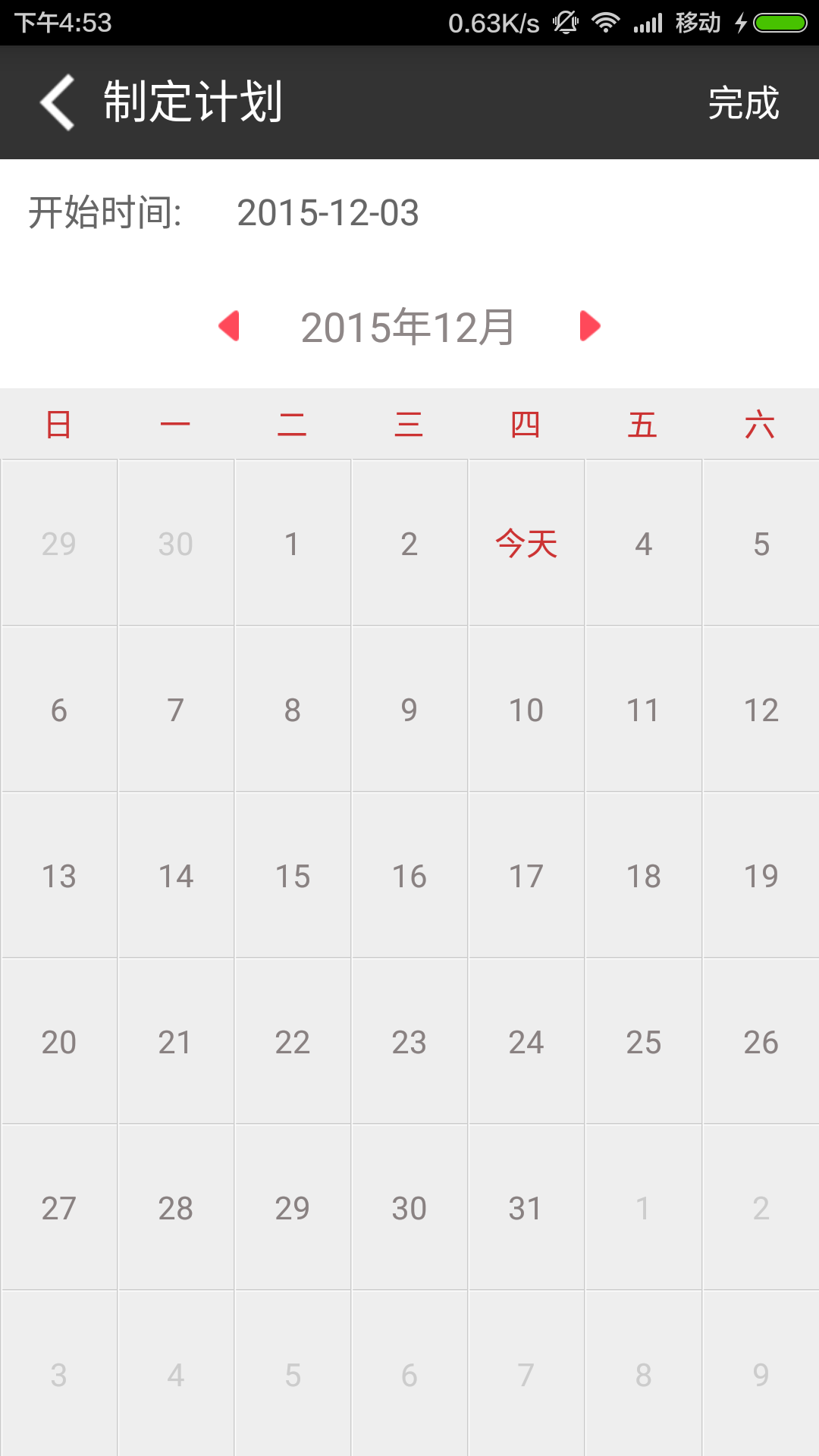The width and height of the screenshot is (819, 1456).
Task: Tap 完成 to finish the plan
Action: click(743, 103)
